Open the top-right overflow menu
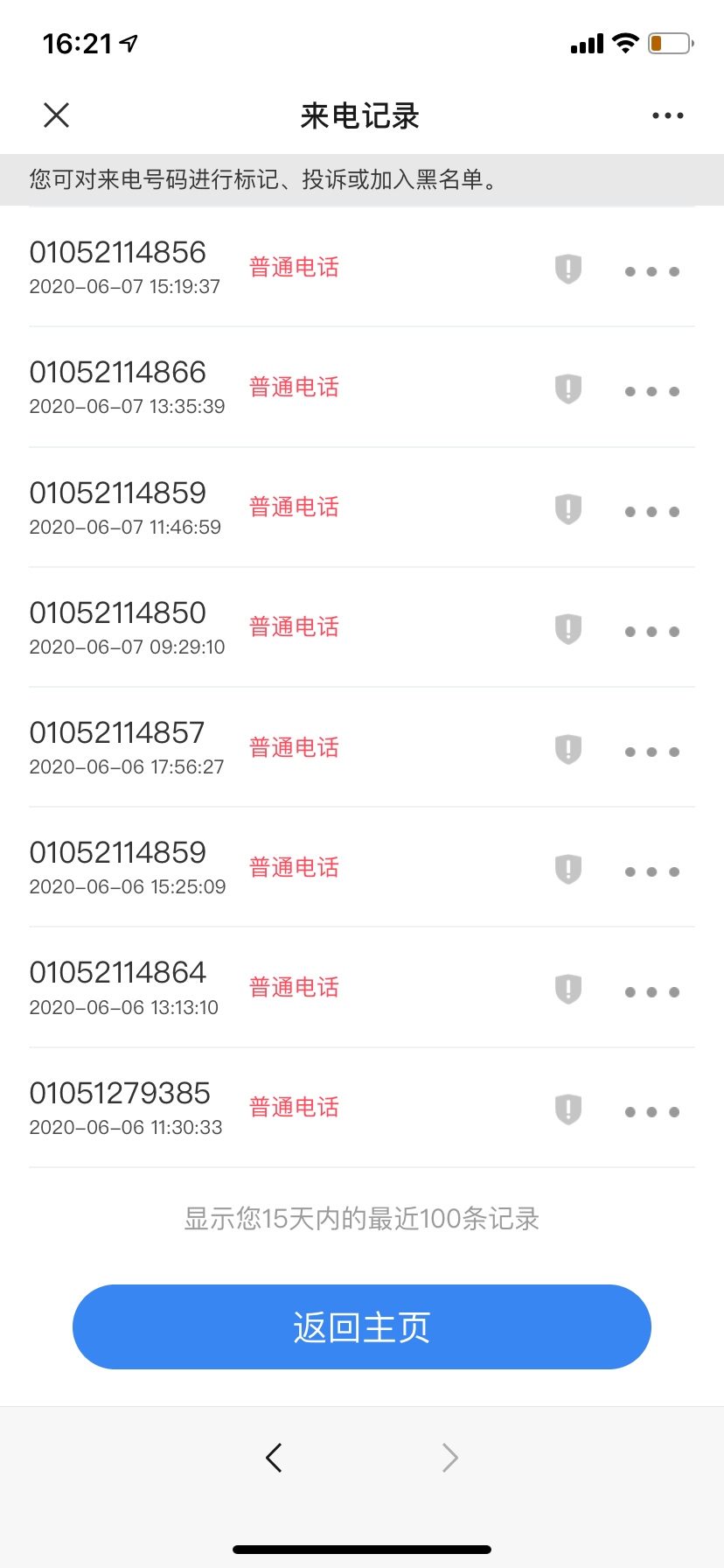 [668, 115]
